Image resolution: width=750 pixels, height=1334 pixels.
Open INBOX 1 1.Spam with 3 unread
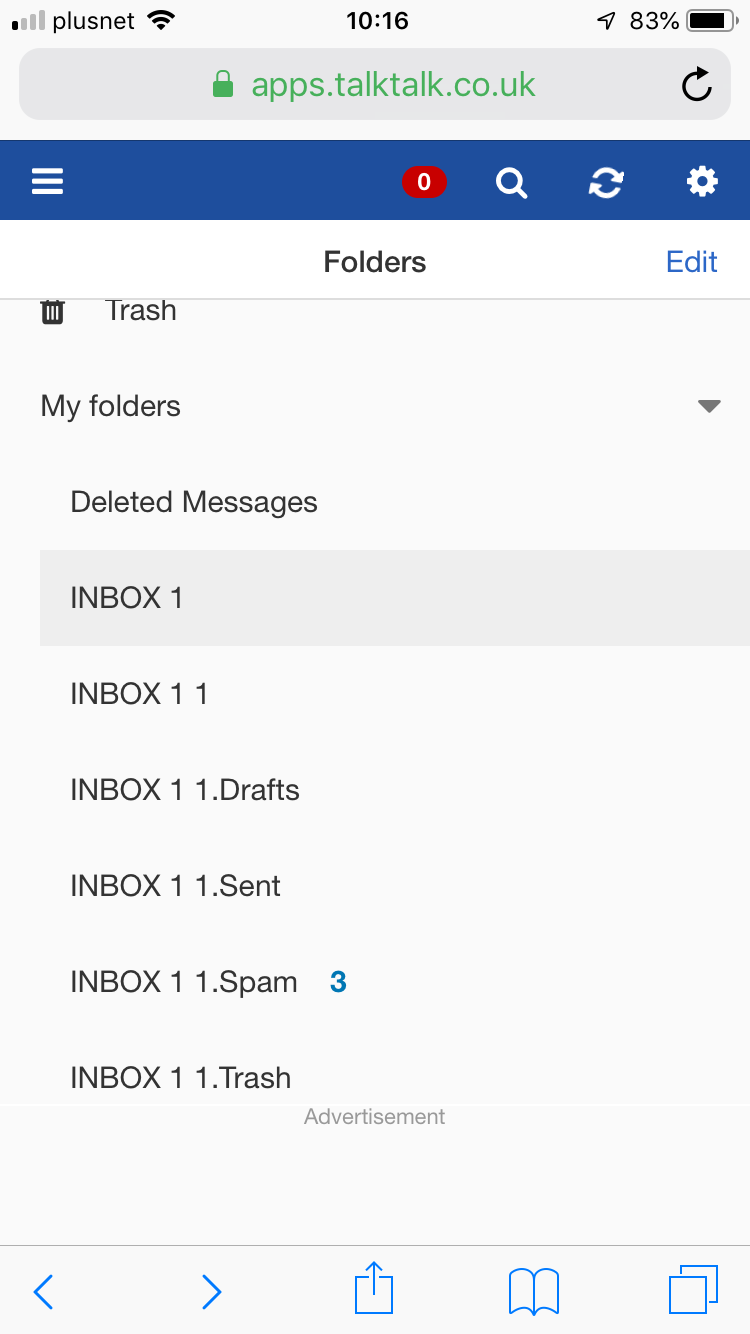(184, 982)
